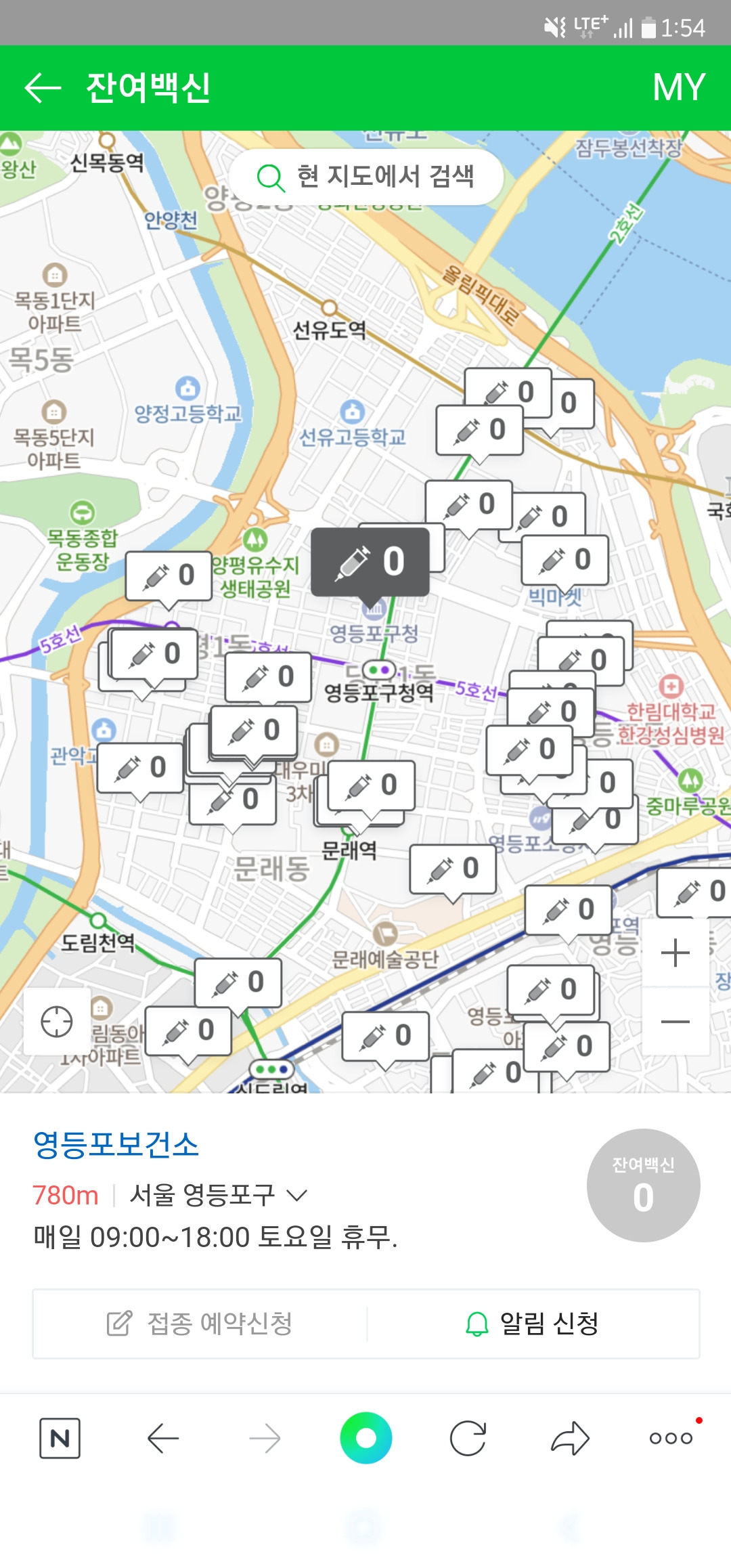Tap 접종 예약신청 button
The width and height of the screenshot is (731, 1568).
coord(200,1324)
